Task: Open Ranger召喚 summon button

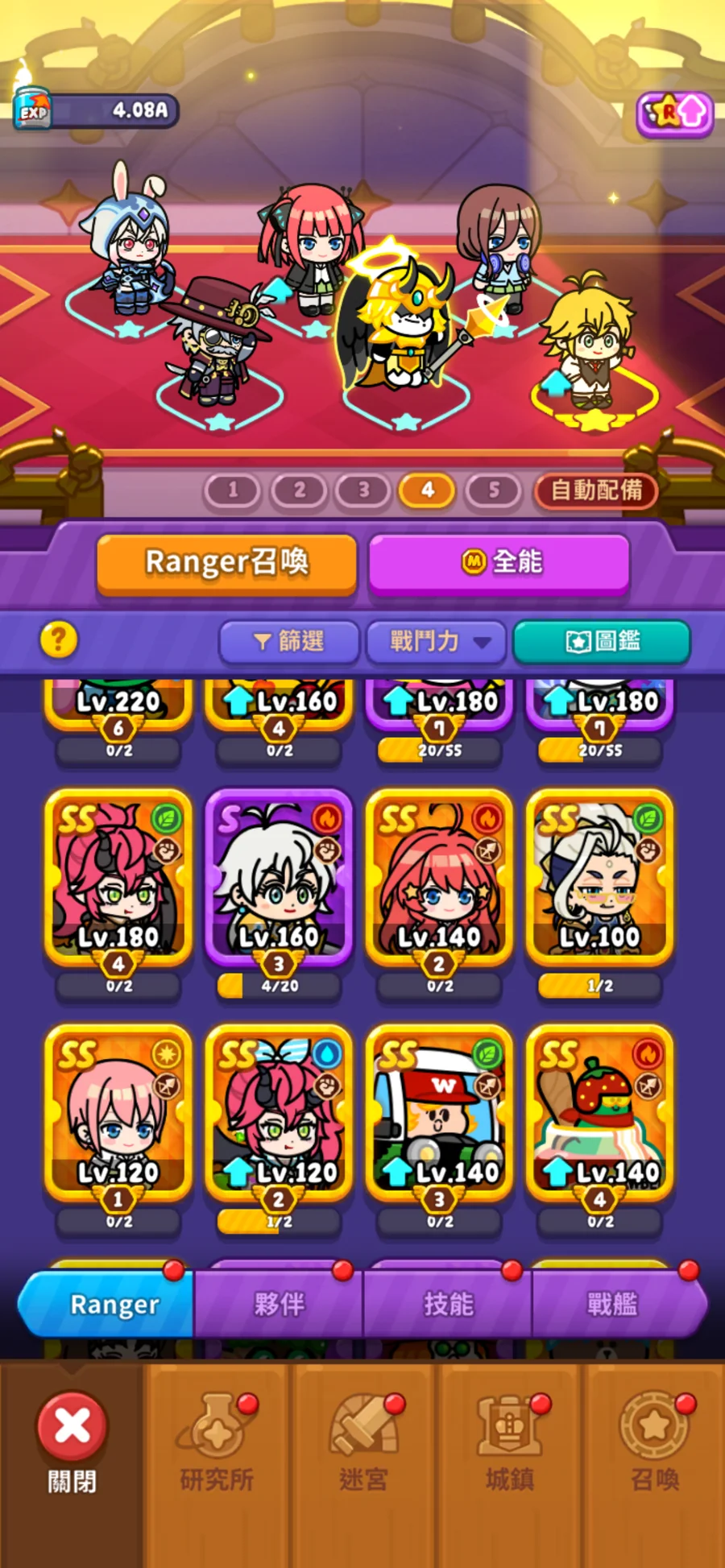Action: 226,562
